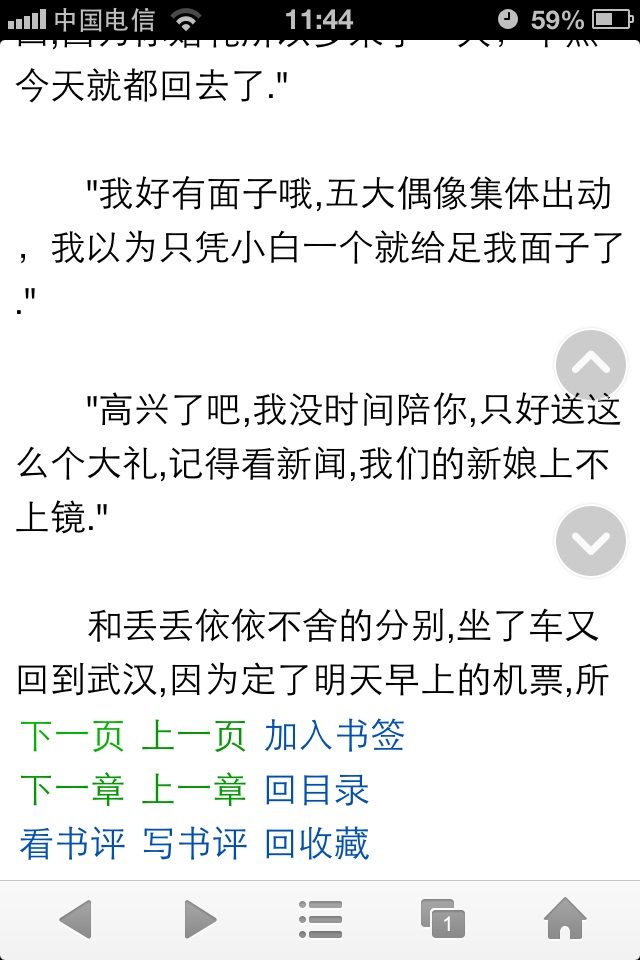Go to previous page via 上一页

(x=194, y=736)
